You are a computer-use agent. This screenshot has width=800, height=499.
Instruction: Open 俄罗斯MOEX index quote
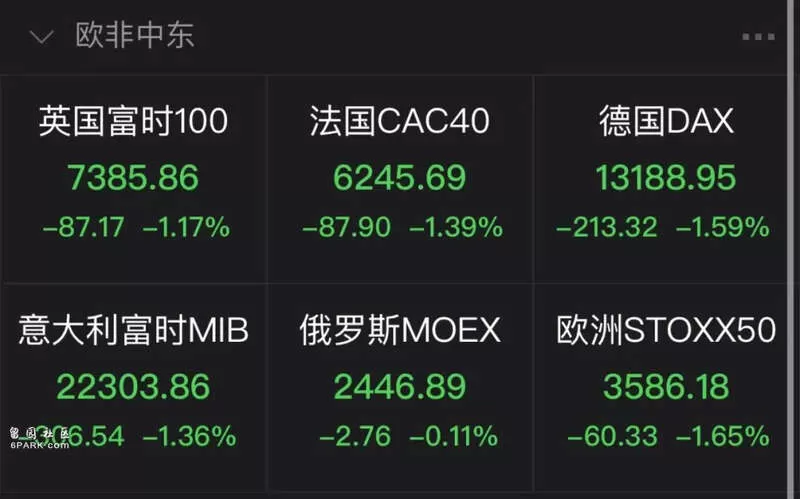coord(401,388)
